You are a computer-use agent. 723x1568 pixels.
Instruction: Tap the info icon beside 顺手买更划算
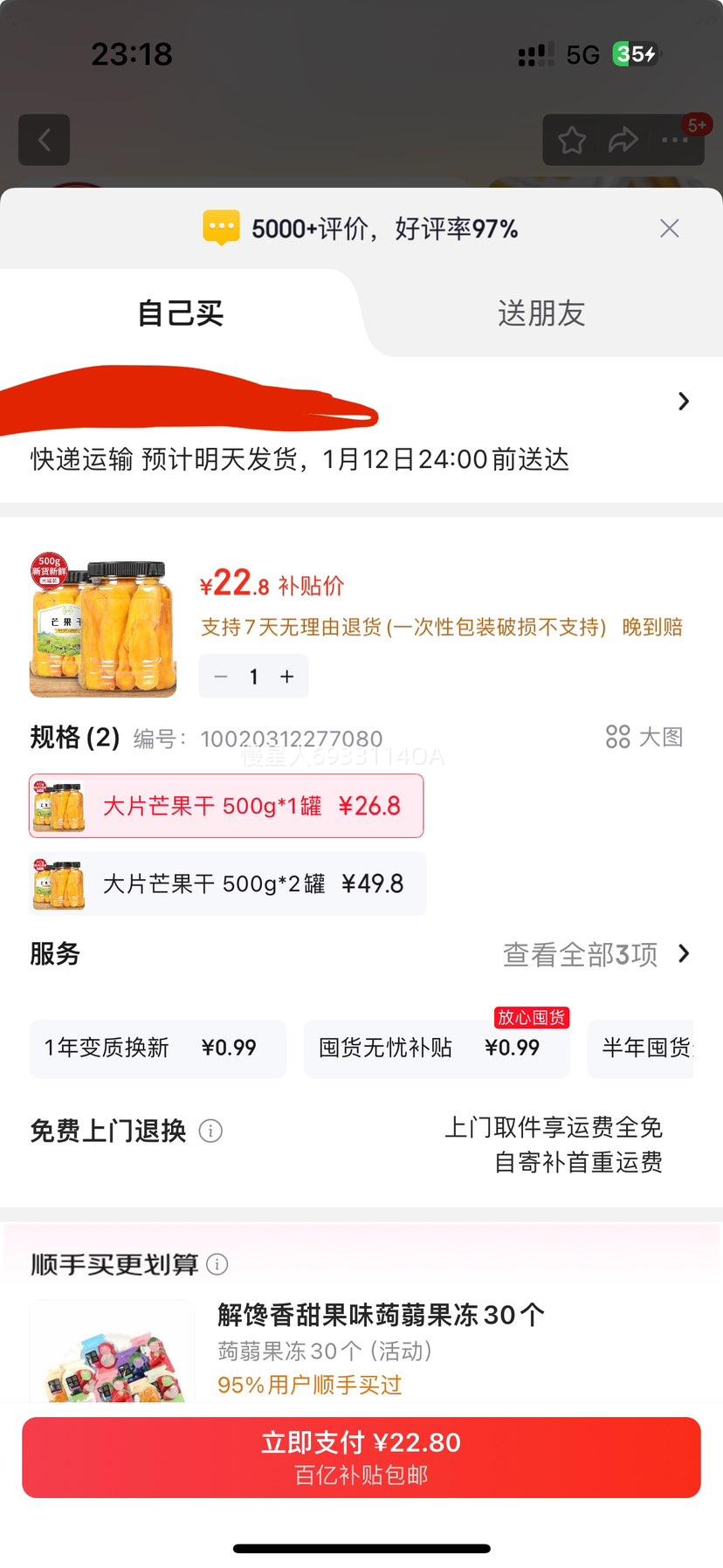coord(216,1263)
